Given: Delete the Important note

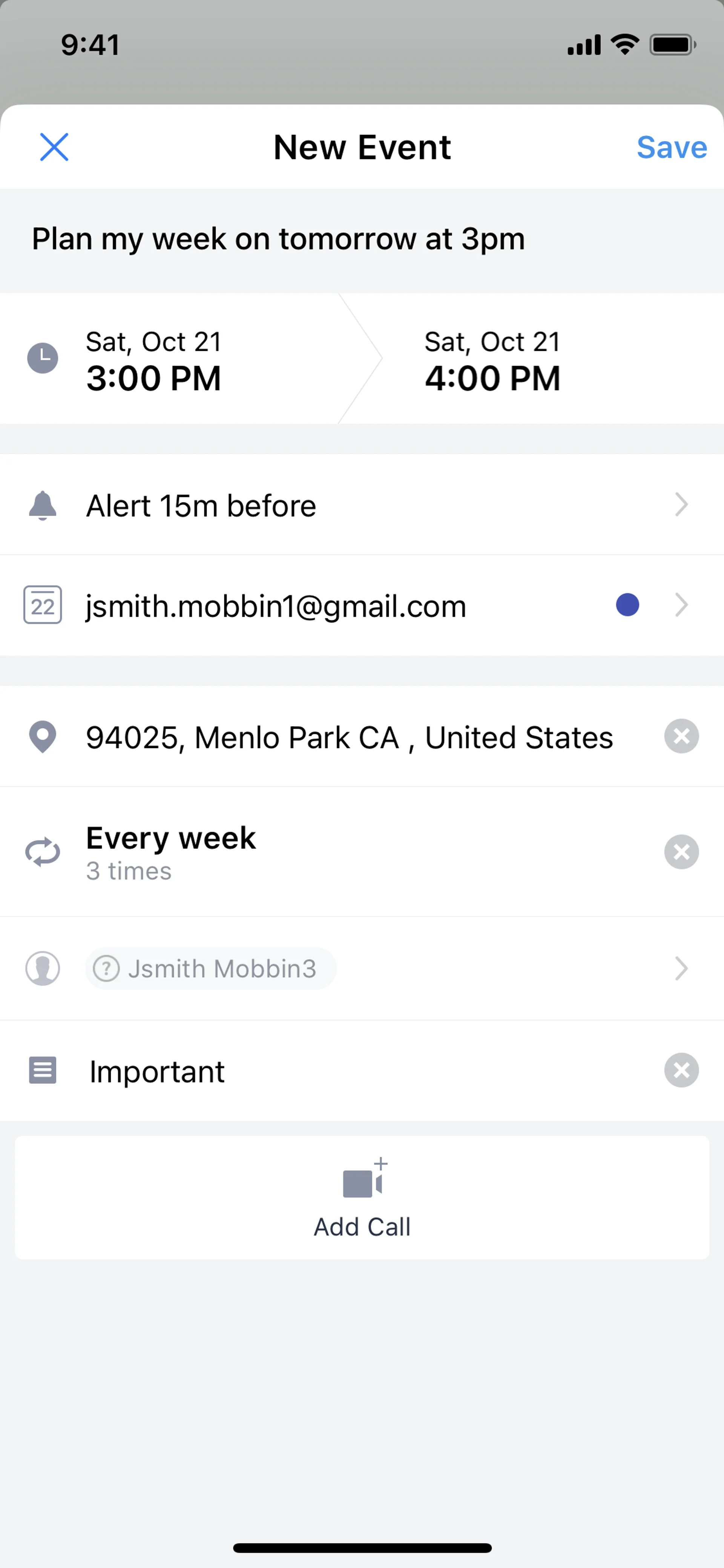Looking at the screenshot, I should click(x=681, y=1070).
